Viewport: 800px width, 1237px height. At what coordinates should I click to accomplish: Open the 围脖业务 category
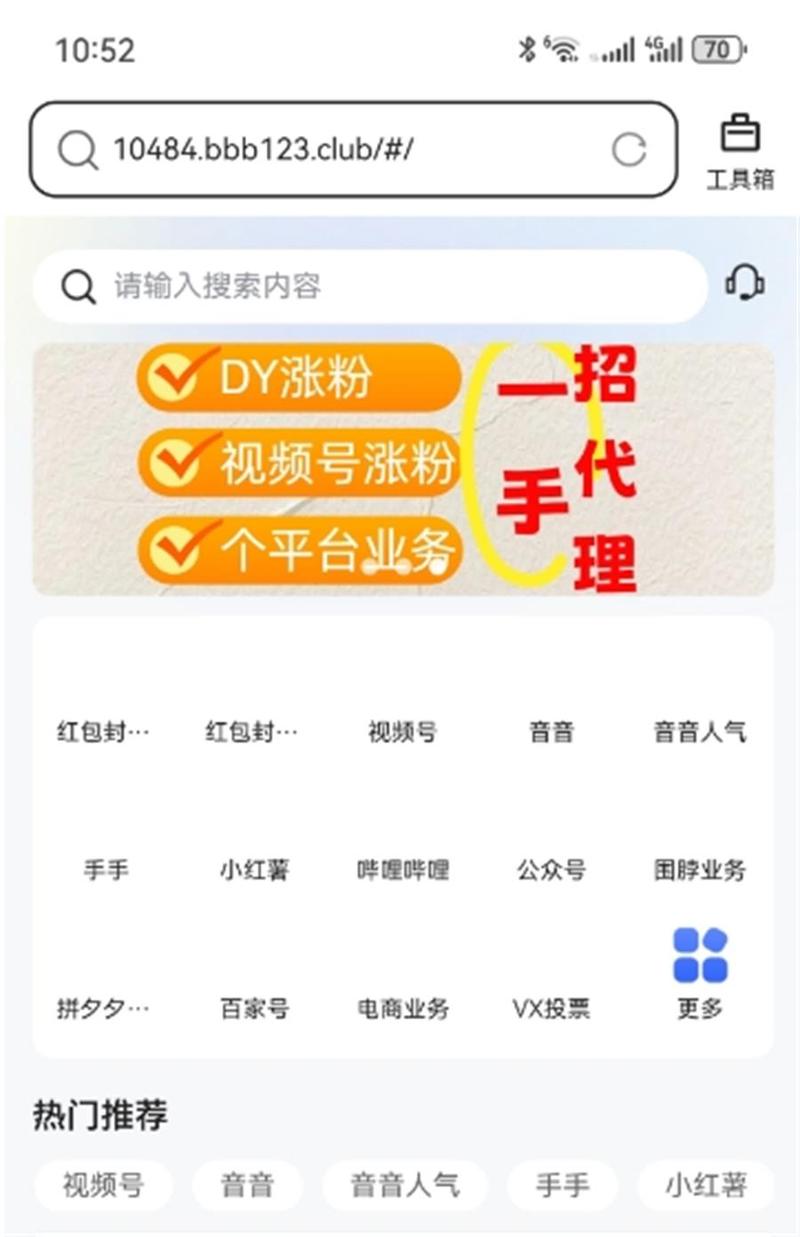tap(699, 869)
